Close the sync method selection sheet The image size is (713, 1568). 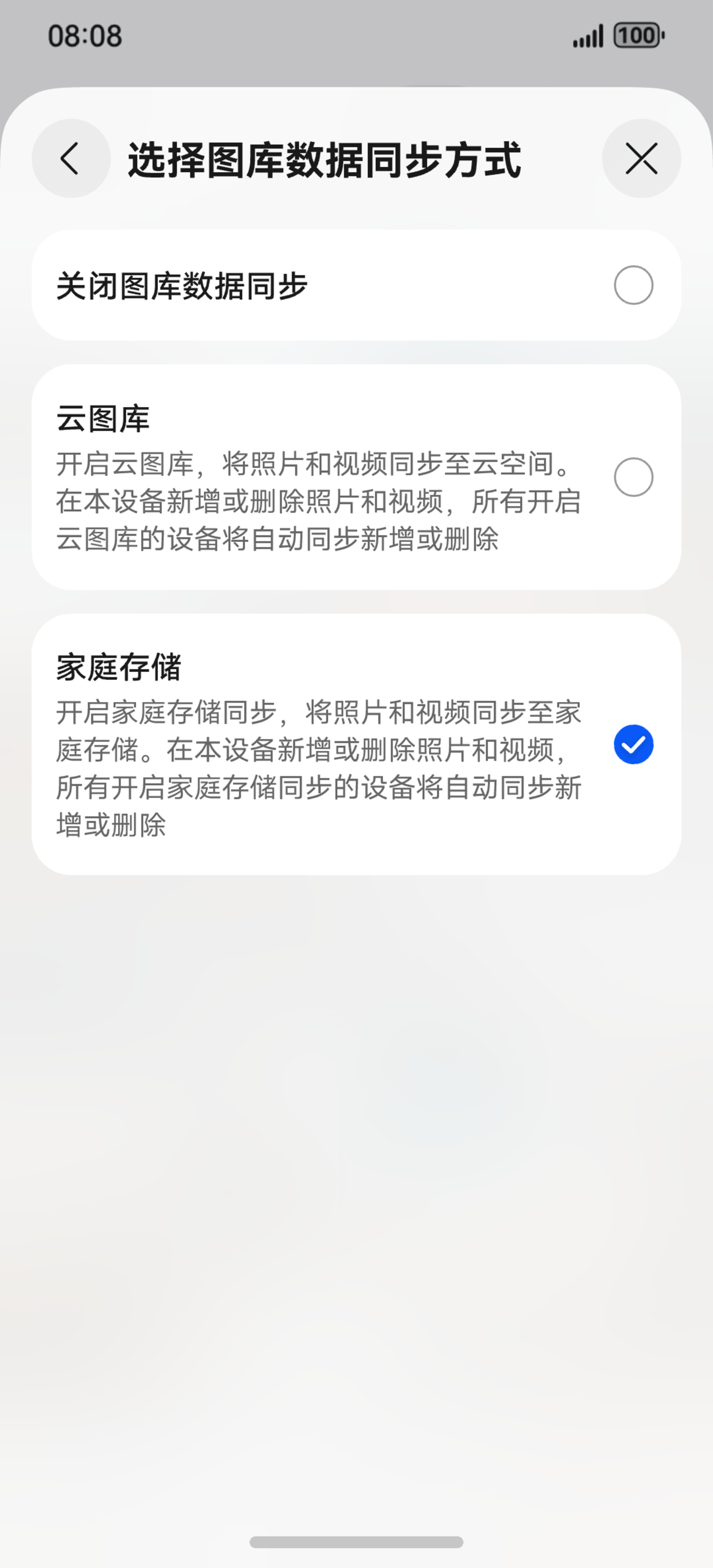pos(641,158)
